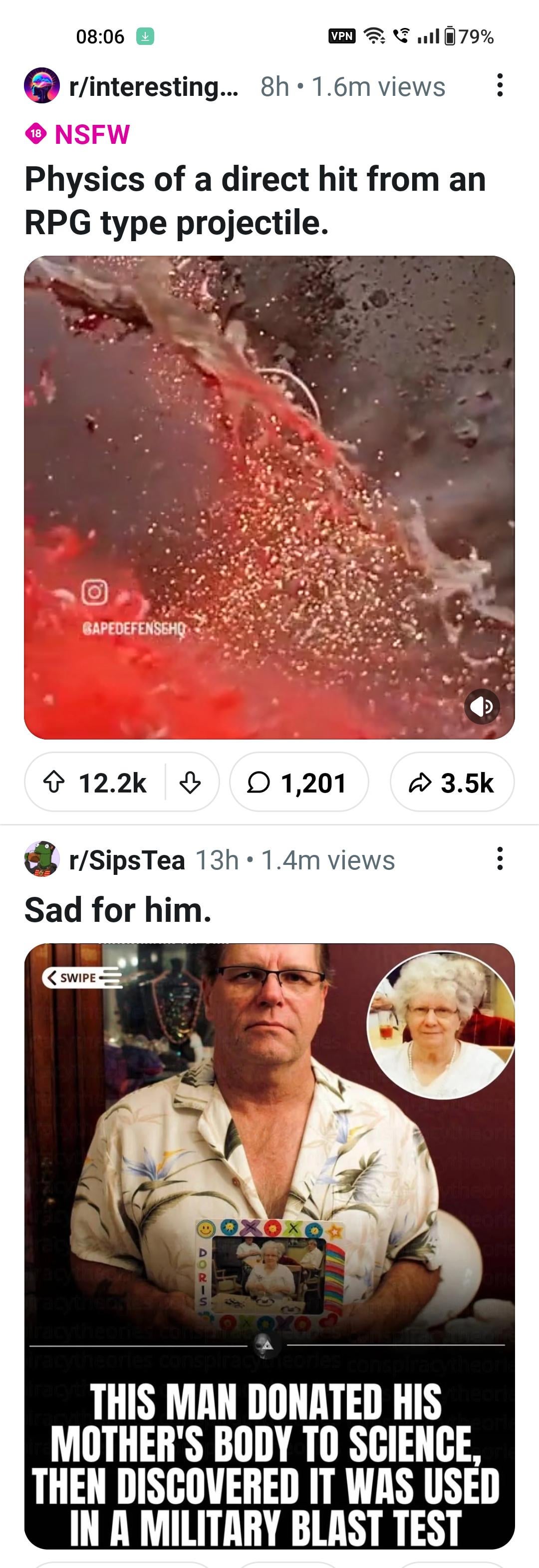This screenshot has height=1568, width=539.
Task: Open the r/interesting subreddit avatar
Action: pos(42,86)
